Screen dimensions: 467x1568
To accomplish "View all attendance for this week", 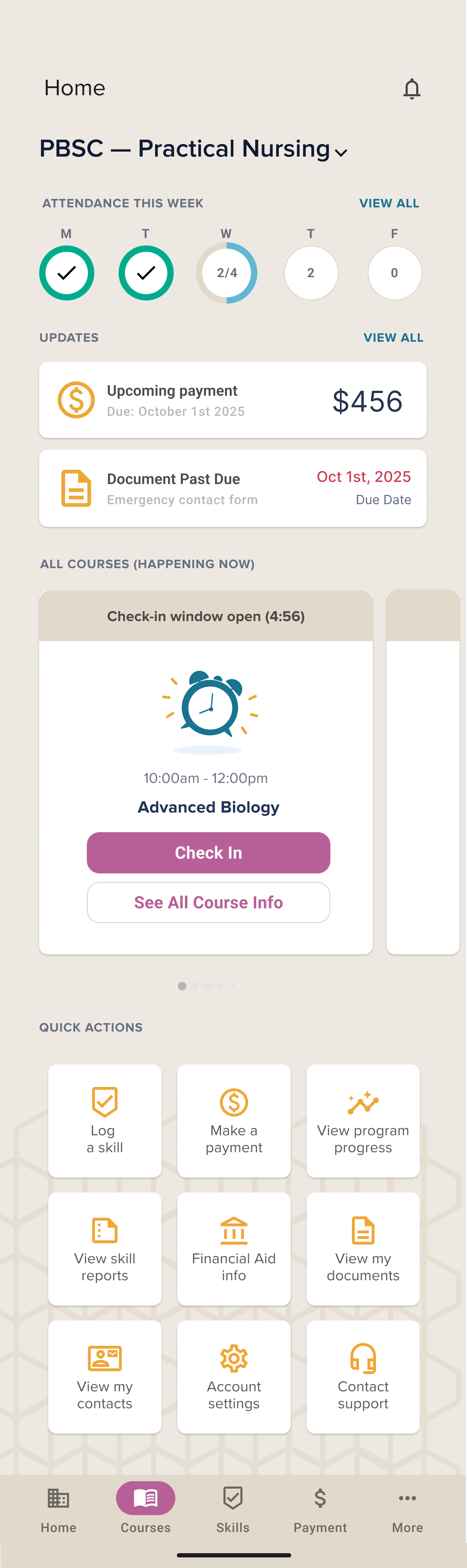I will [x=388, y=203].
